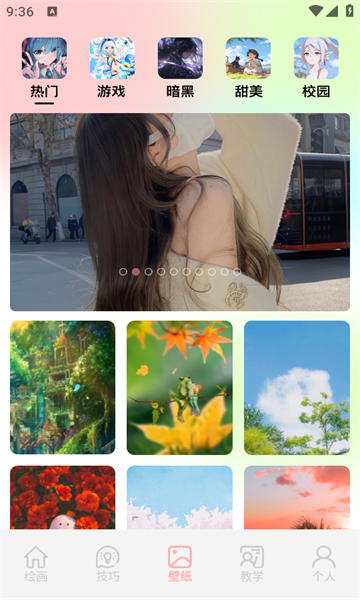360x600 pixels.
Task: Open the red flowers wallpaper
Action: click(63, 497)
